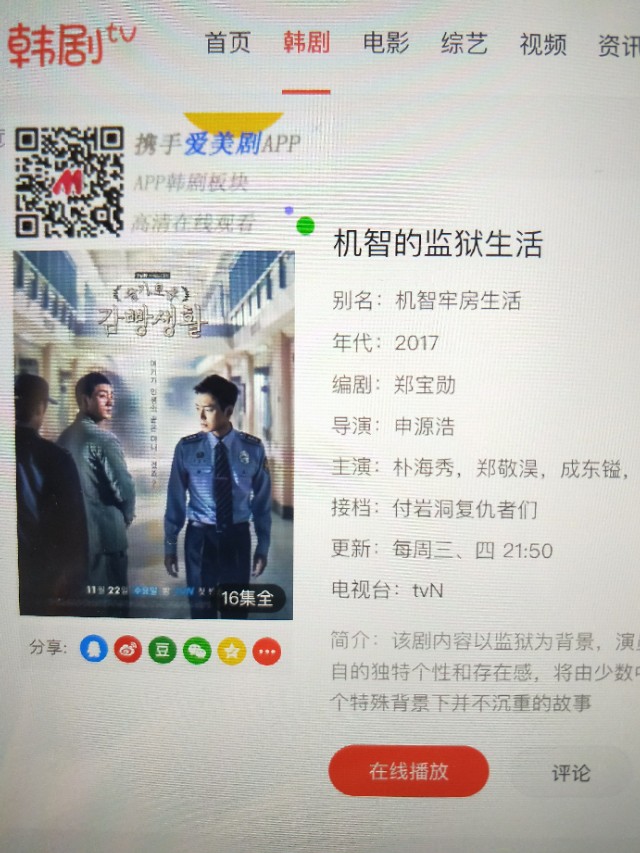Screen dimensions: 640x853
Task: Share to Douban
Action: (x=162, y=651)
